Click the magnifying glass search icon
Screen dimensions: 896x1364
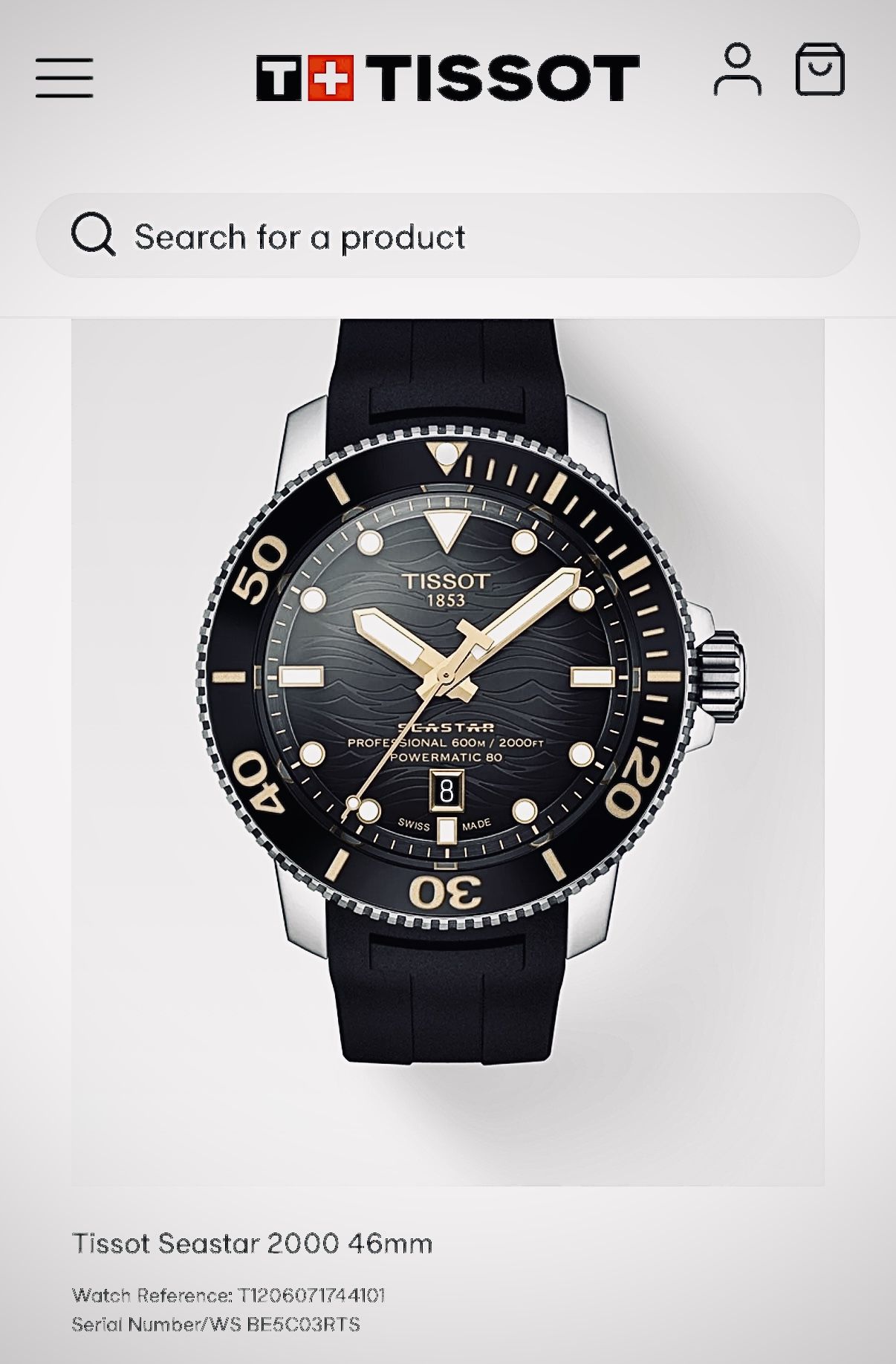pos(95,236)
